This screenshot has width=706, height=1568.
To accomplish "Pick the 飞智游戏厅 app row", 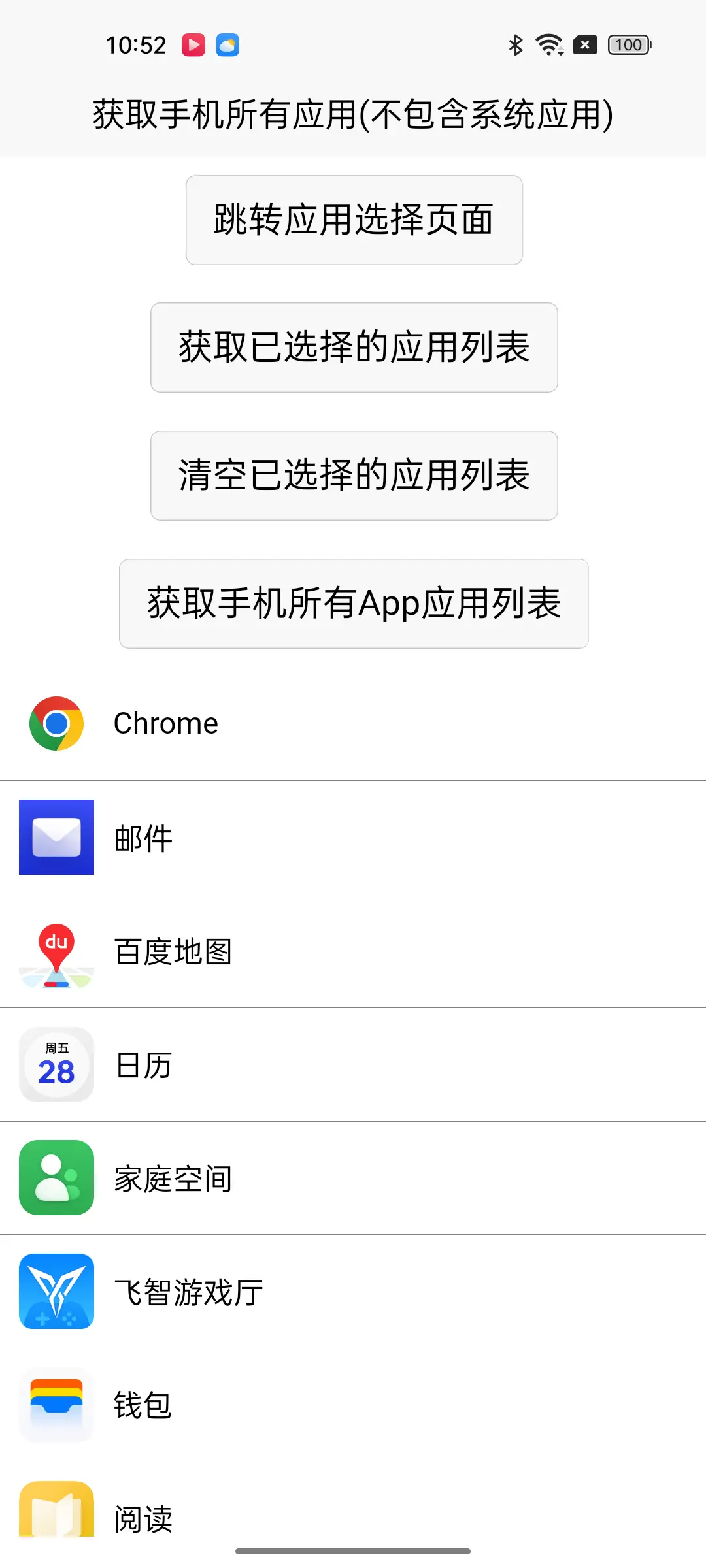I will 353,1292.
